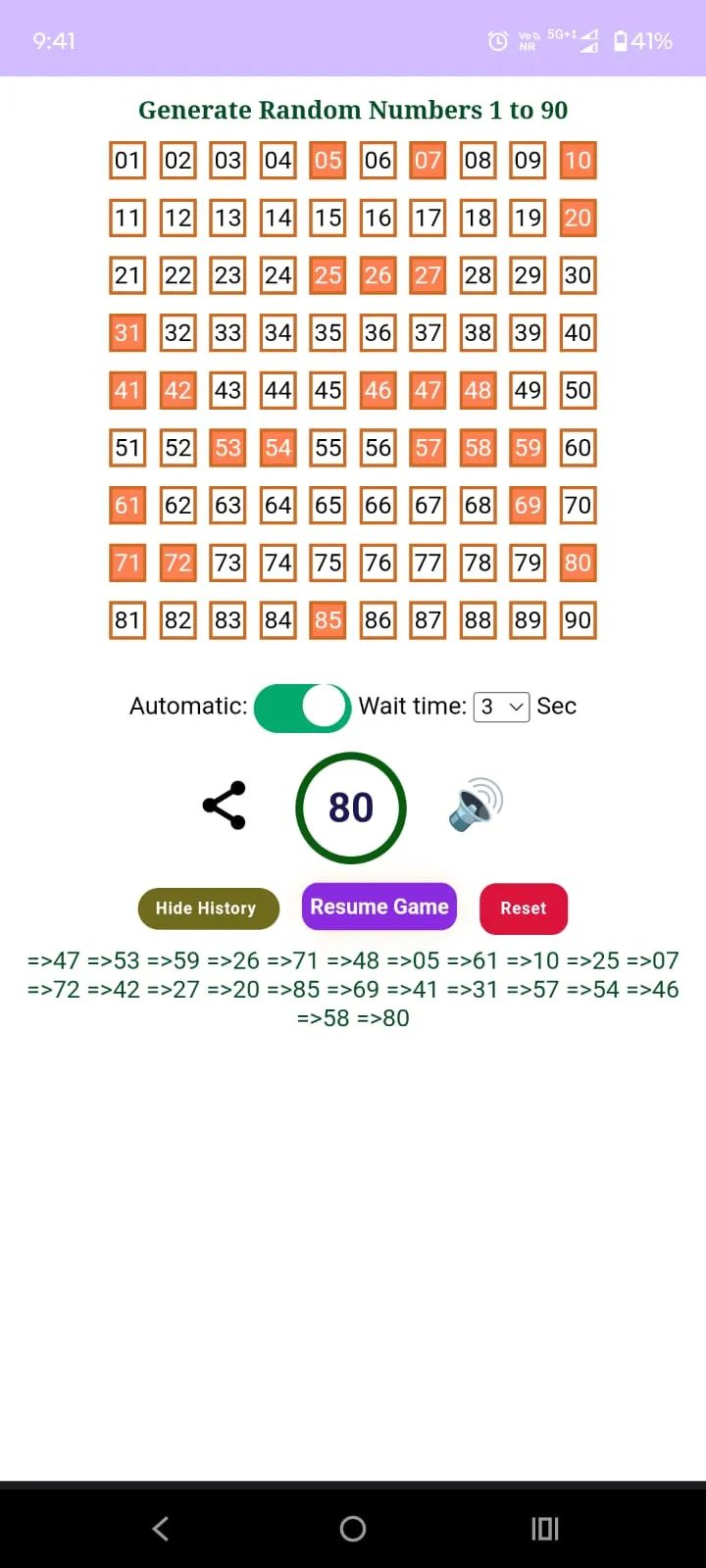Open the Wait time dropdown
This screenshot has width=706, height=1568.
[x=501, y=707]
